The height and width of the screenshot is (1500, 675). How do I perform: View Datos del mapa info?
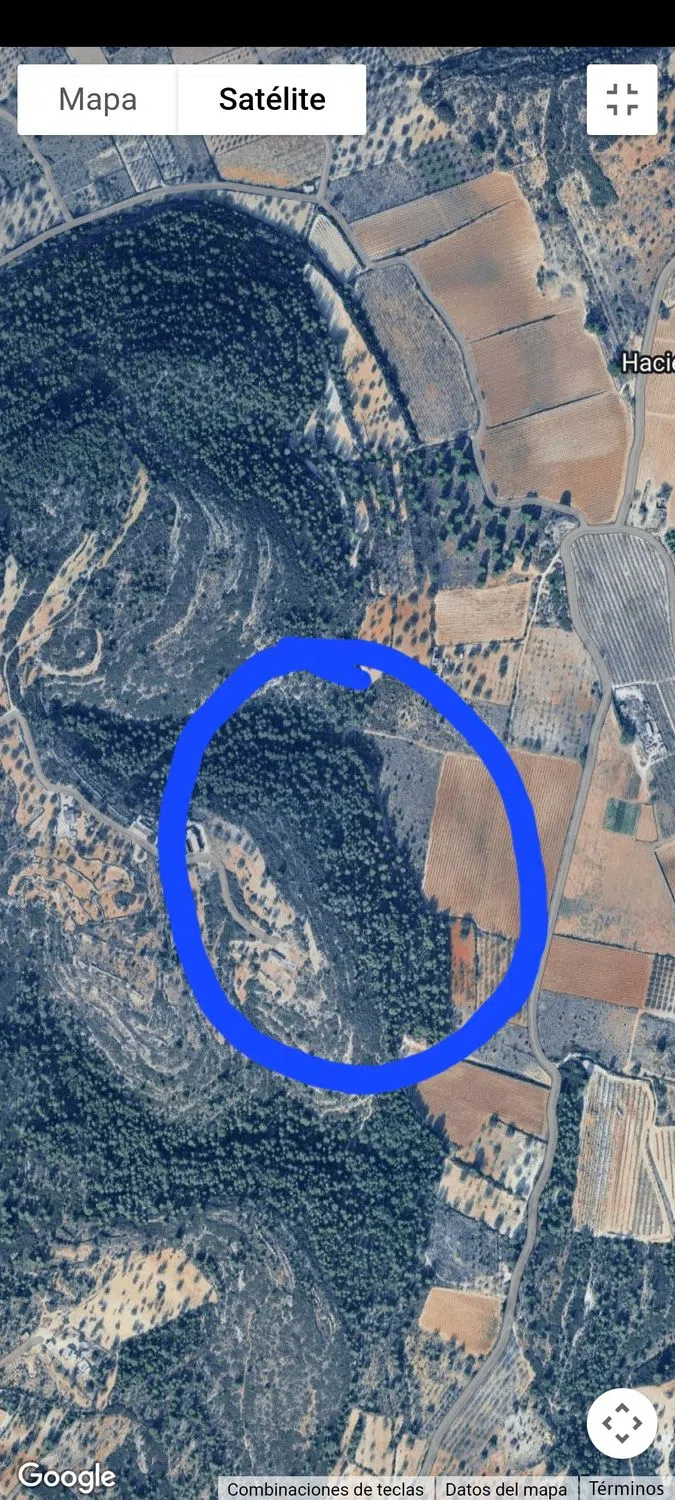tap(507, 1489)
